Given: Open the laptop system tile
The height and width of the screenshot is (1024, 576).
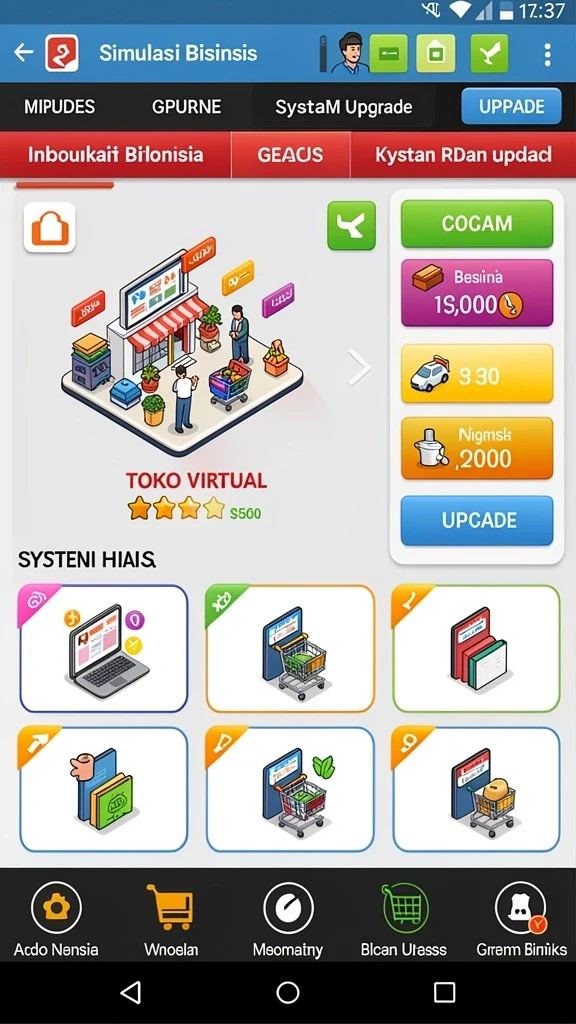Looking at the screenshot, I should (104, 648).
